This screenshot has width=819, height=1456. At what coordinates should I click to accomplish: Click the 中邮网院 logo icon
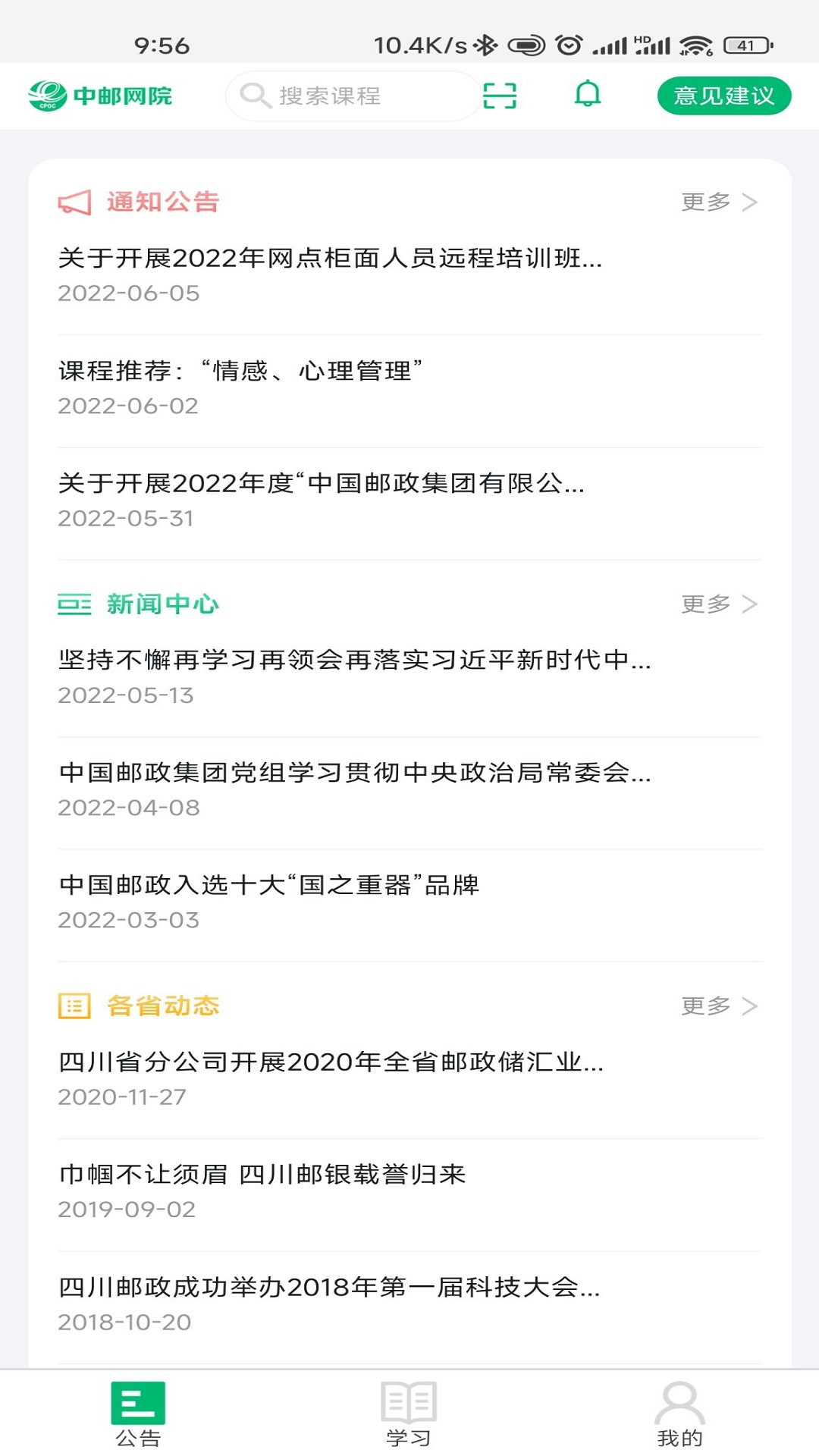pos(44,94)
